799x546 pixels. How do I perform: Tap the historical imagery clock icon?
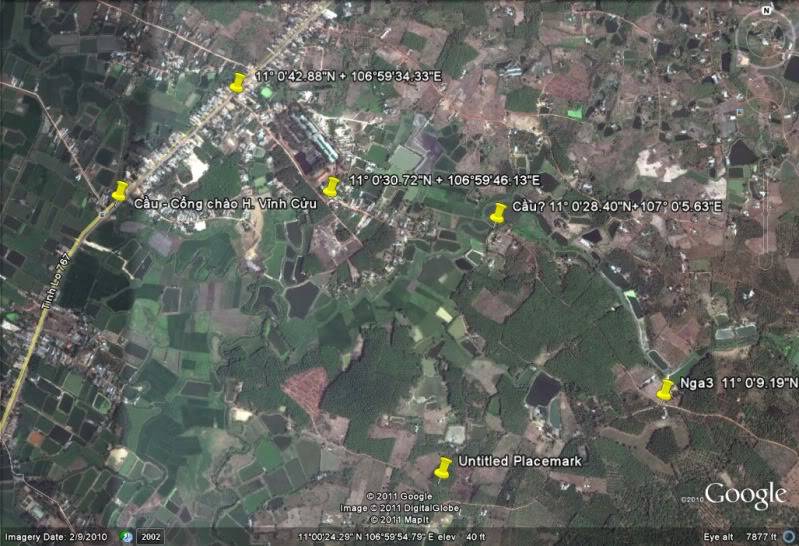[126, 537]
